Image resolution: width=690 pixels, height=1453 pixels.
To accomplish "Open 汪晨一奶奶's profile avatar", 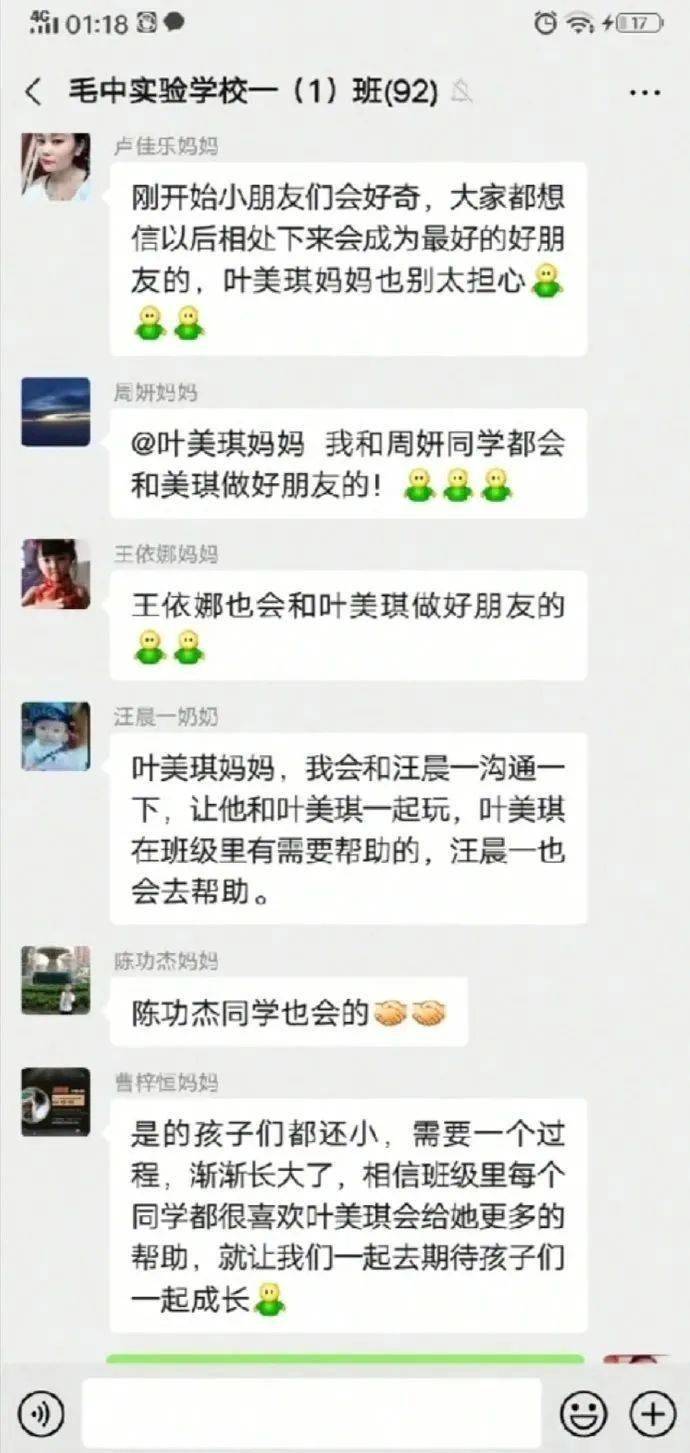I will [x=56, y=737].
